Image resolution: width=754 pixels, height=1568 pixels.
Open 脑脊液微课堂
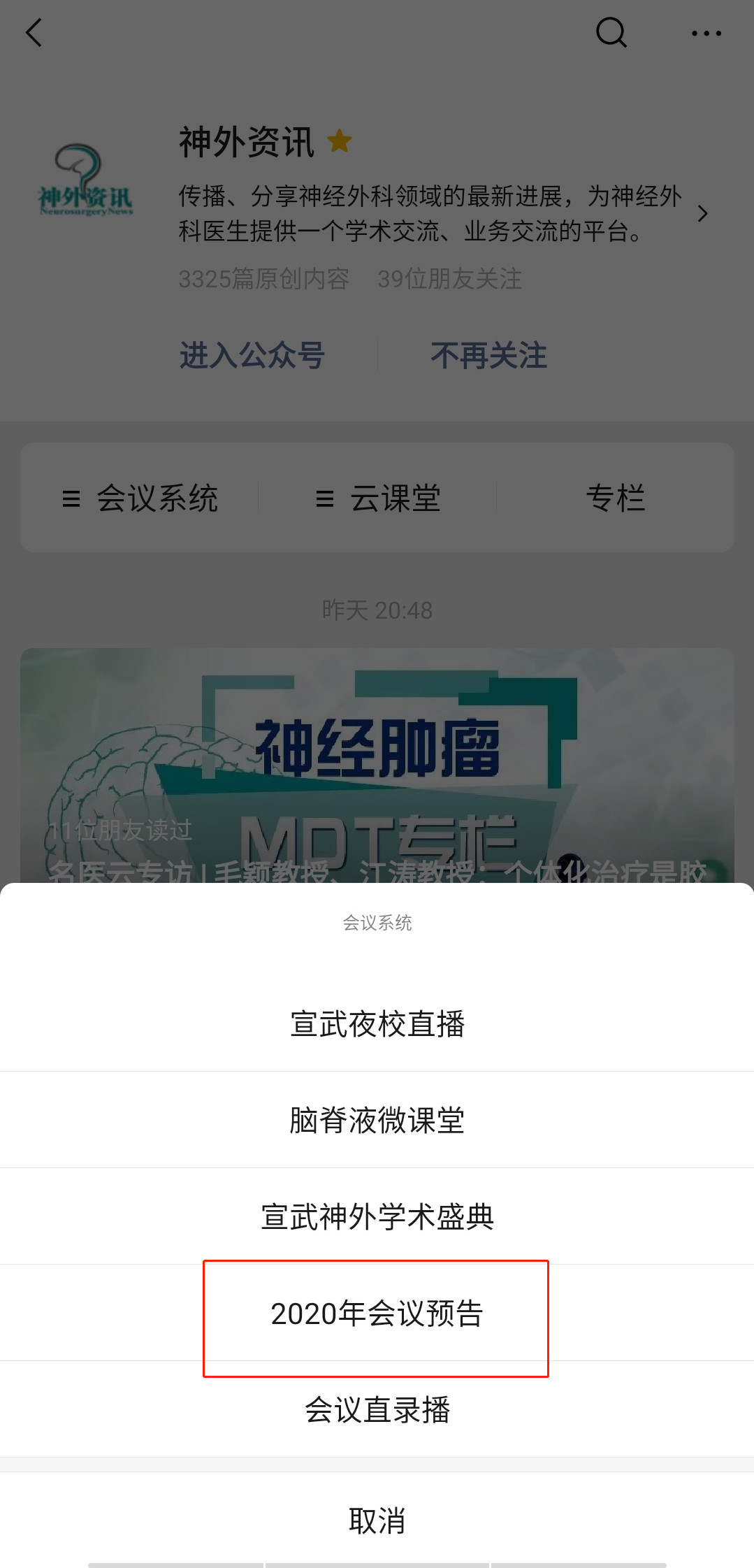[x=377, y=1121]
